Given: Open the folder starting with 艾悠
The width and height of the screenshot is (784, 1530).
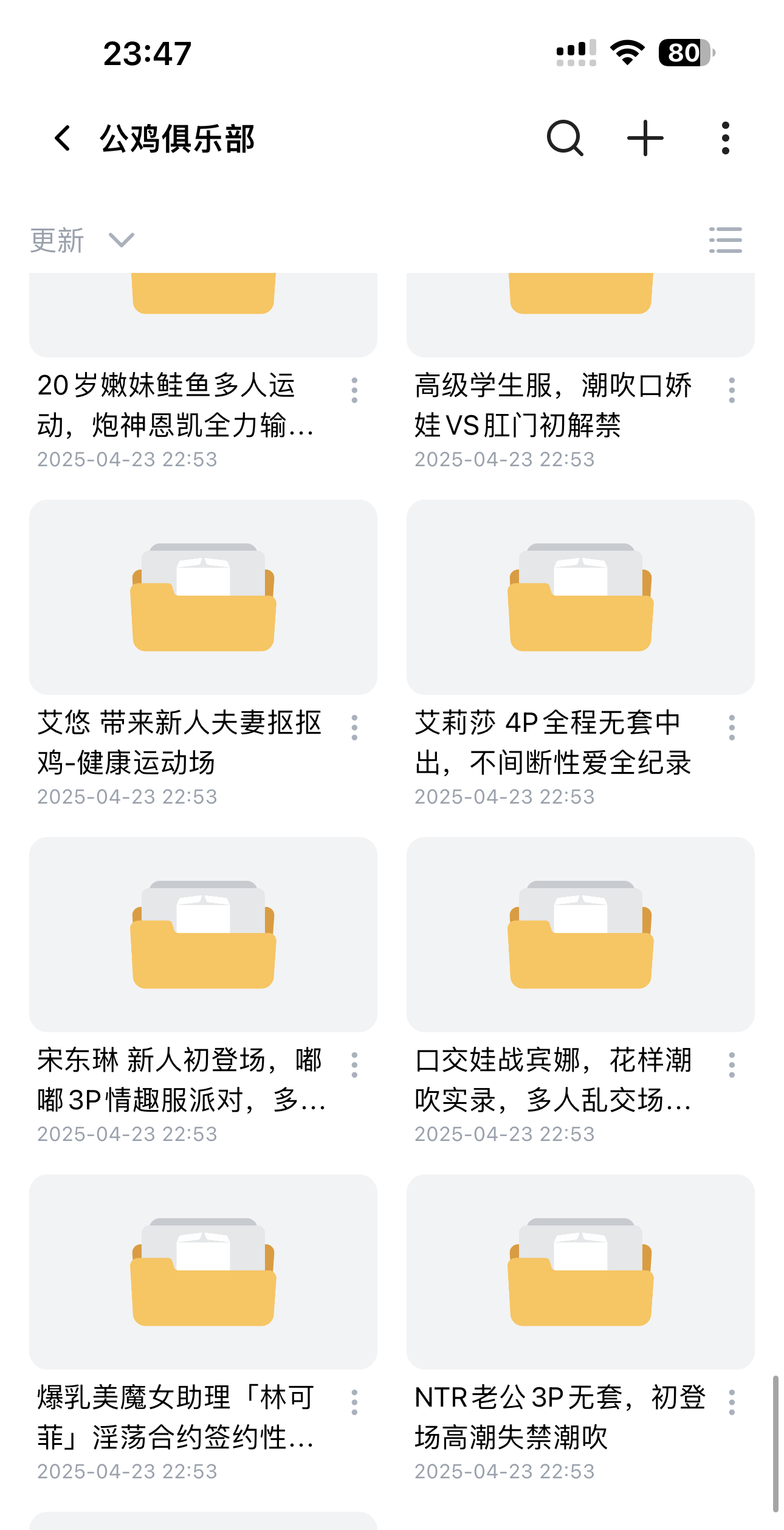Looking at the screenshot, I should tap(203, 597).
